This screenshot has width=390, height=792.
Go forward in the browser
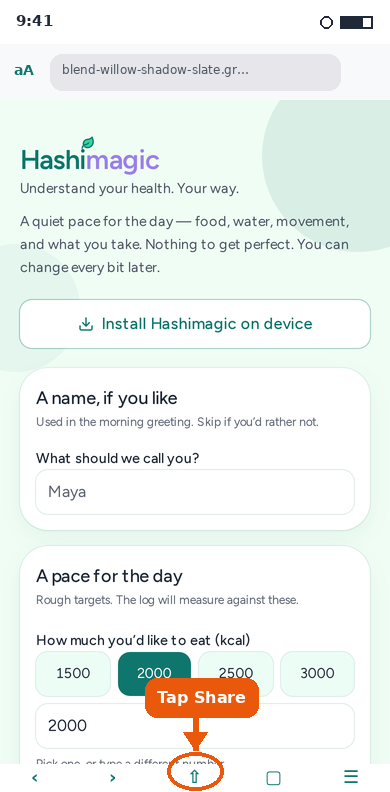(x=113, y=777)
